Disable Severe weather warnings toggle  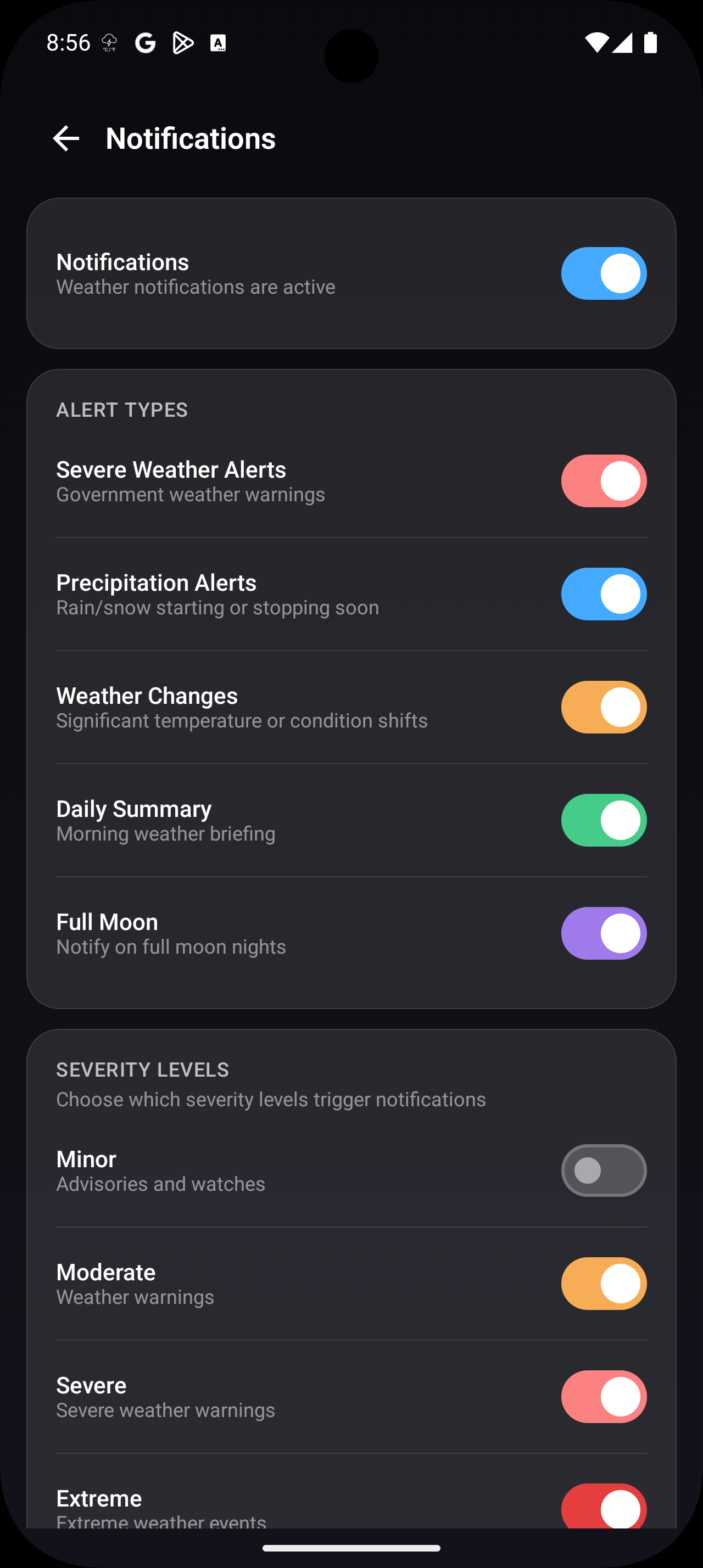click(603, 1396)
